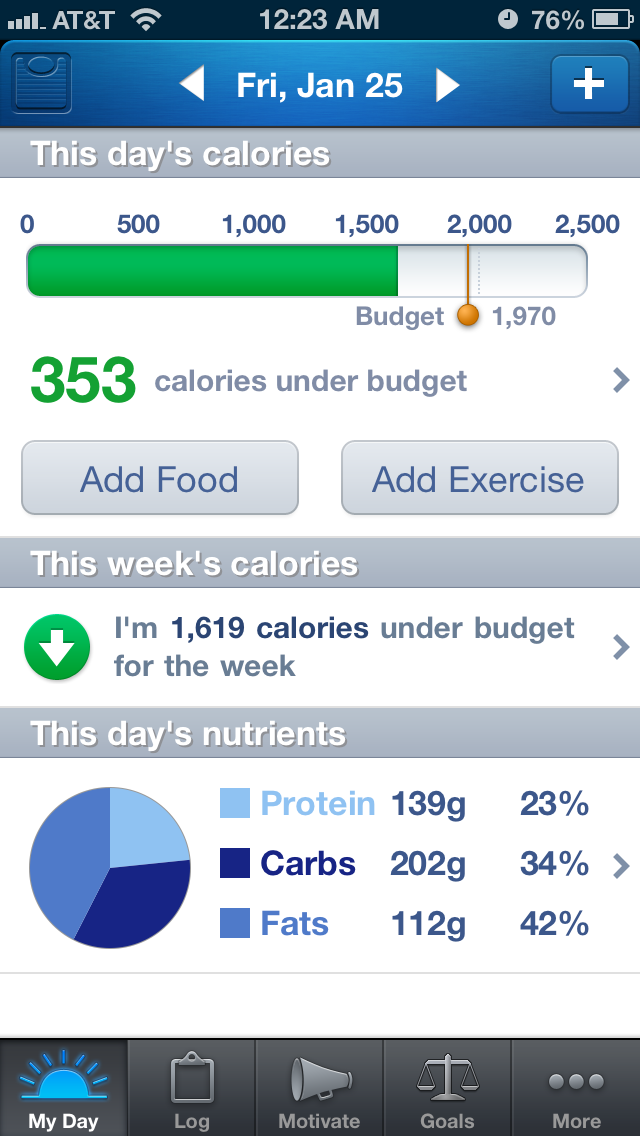Screen dimensions: 640x1136
Task: Tap the plus button to add an entry
Action: (588, 85)
